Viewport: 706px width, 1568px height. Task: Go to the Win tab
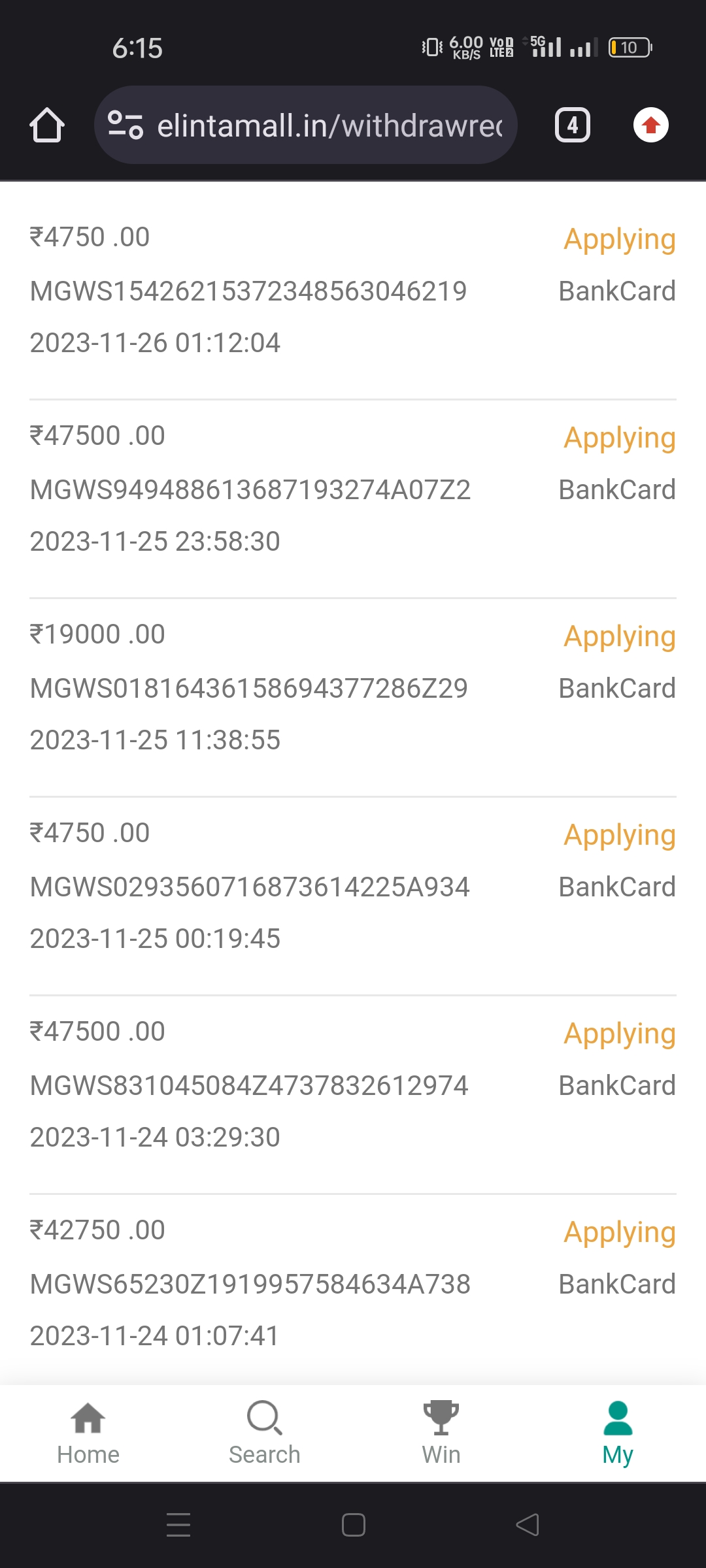tap(441, 1433)
